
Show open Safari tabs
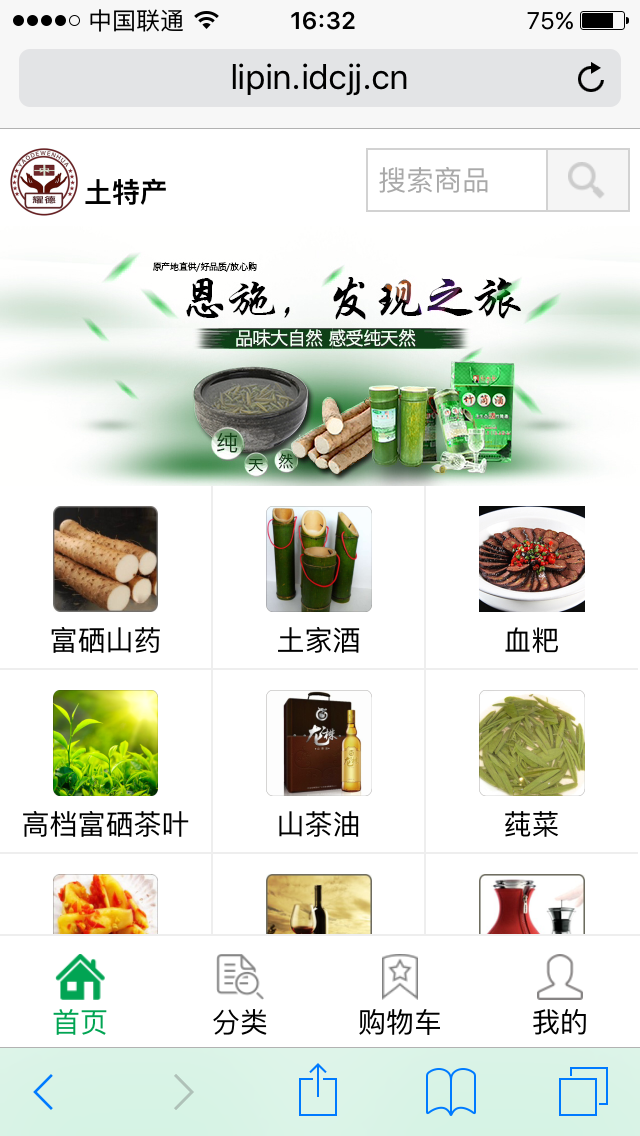click(x=583, y=1092)
